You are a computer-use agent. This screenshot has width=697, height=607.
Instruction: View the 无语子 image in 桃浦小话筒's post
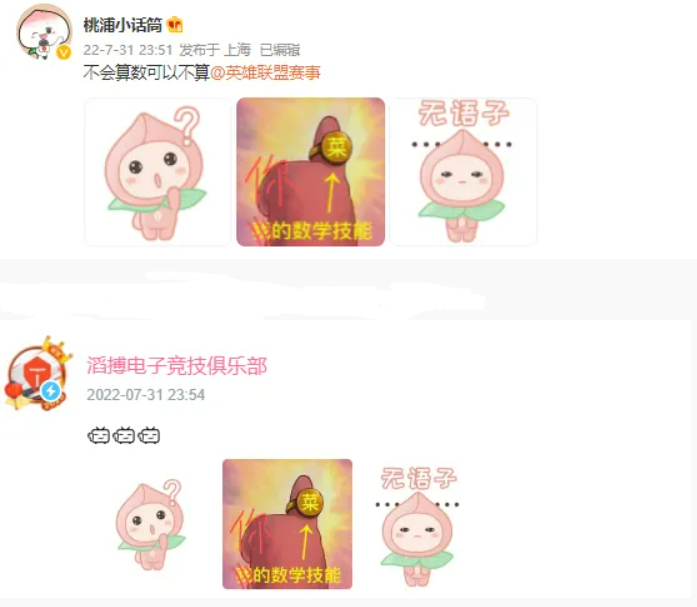coord(463,172)
